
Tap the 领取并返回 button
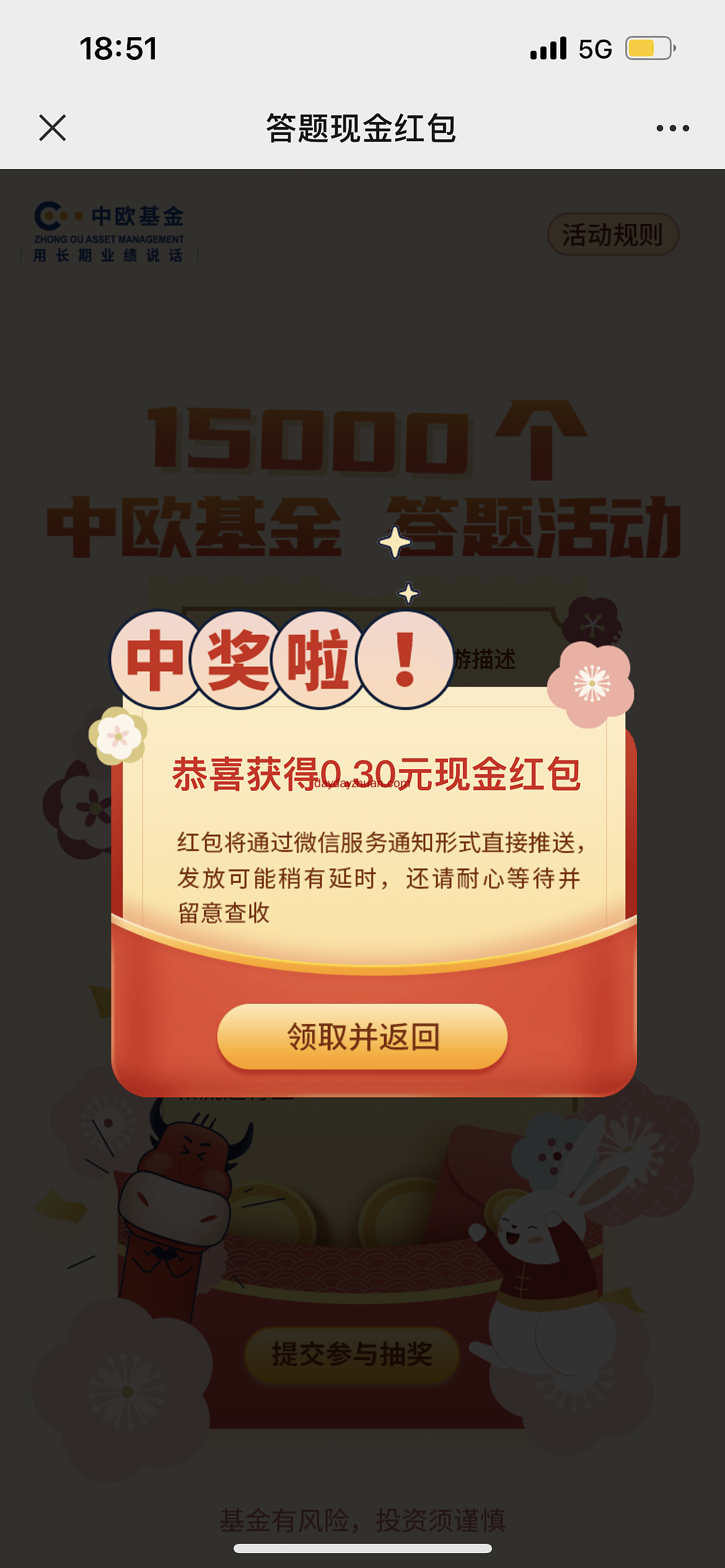[x=362, y=1037]
